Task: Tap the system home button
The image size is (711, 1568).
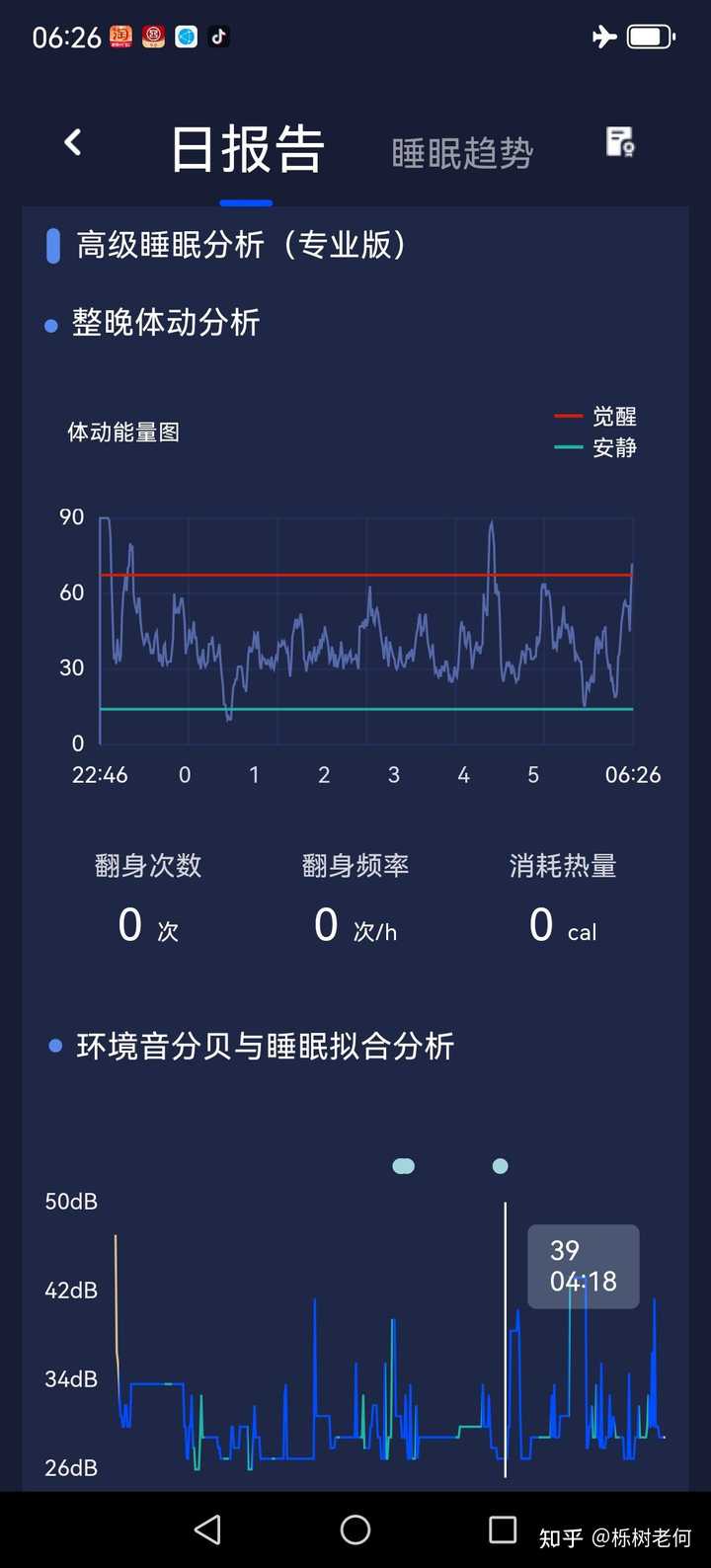Action: [355, 1529]
